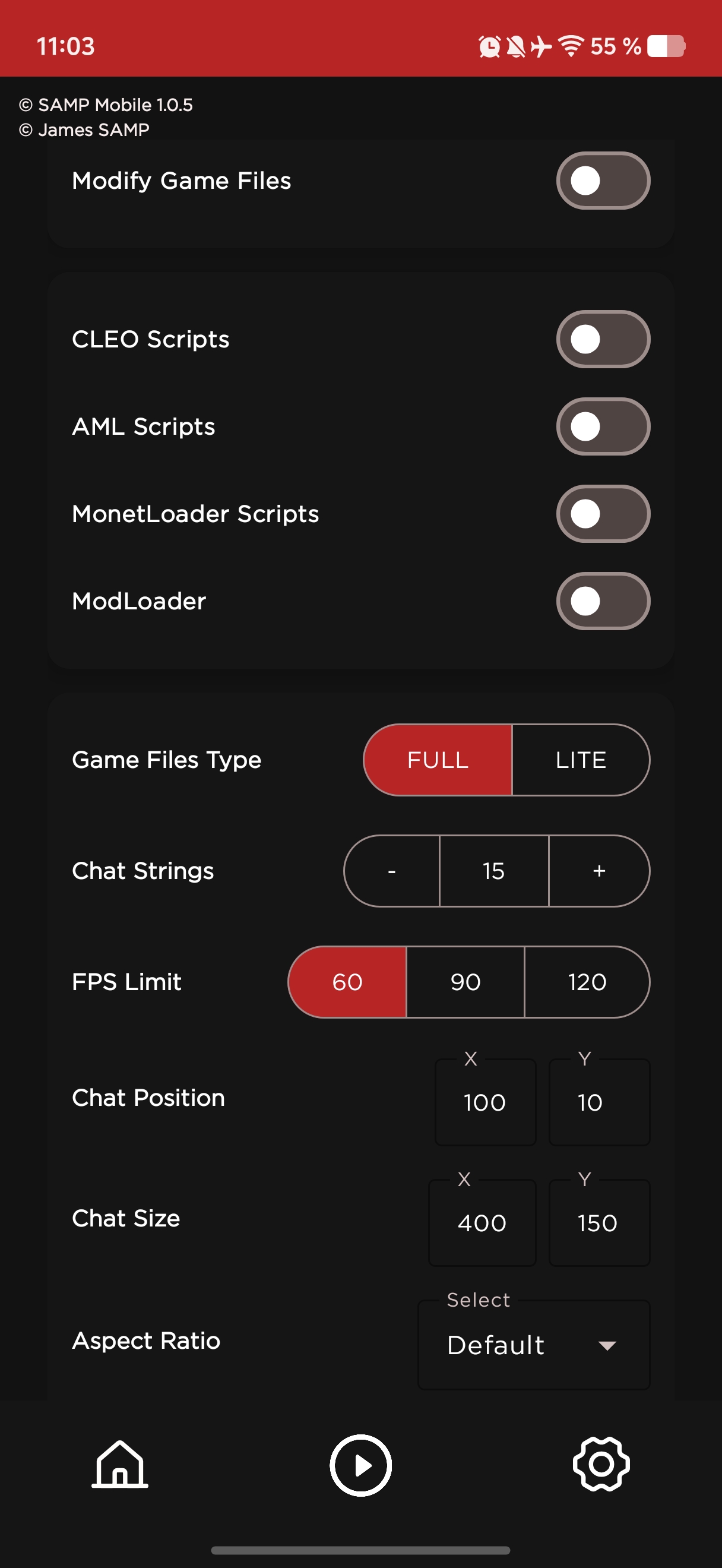Image resolution: width=722 pixels, height=1568 pixels.
Task: Decrease chat strings with minus button
Action: pos(392,871)
